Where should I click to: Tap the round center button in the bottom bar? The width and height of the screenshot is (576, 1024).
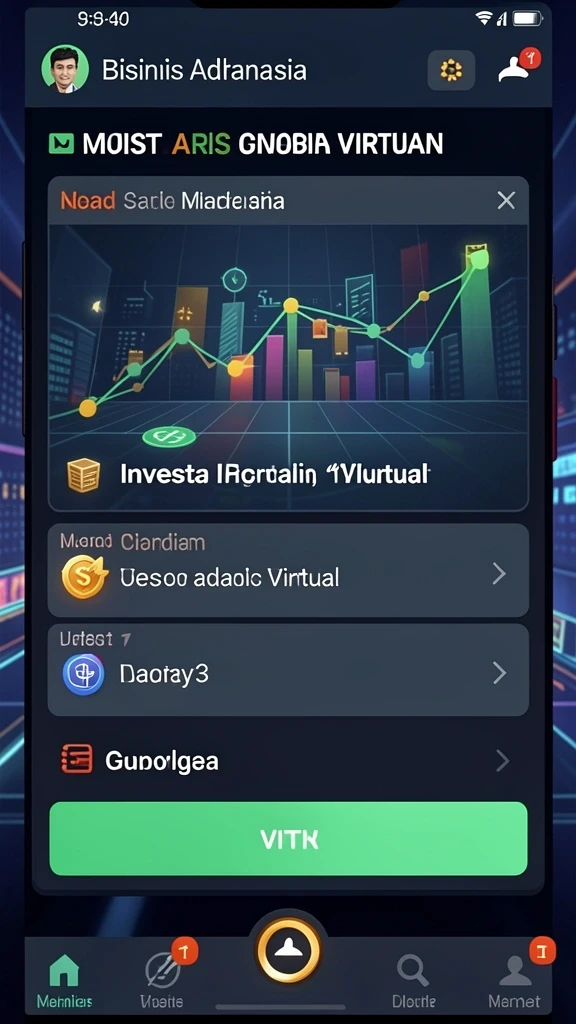[x=288, y=951]
